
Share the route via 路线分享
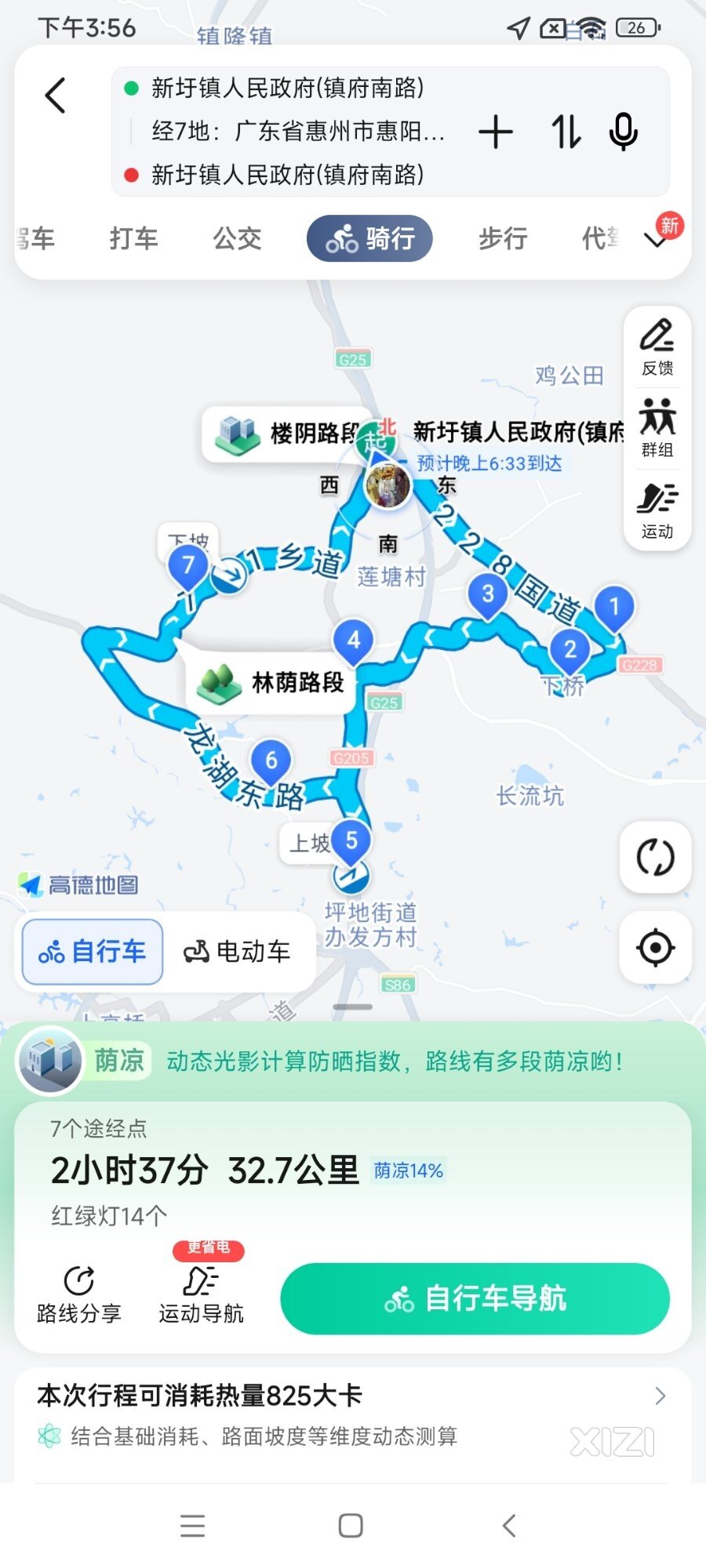tap(78, 1294)
